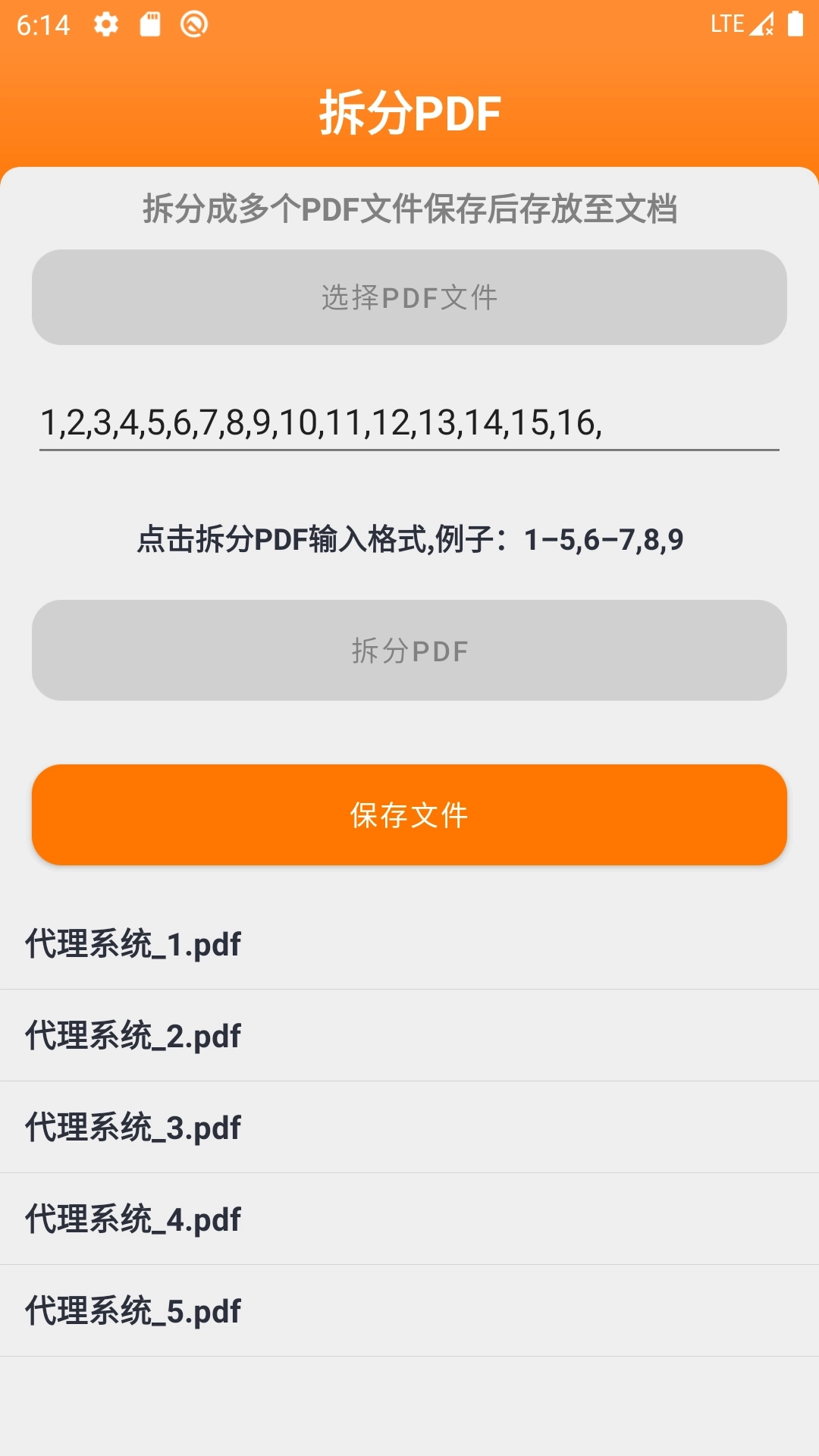Click the page range input field

(x=409, y=426)
